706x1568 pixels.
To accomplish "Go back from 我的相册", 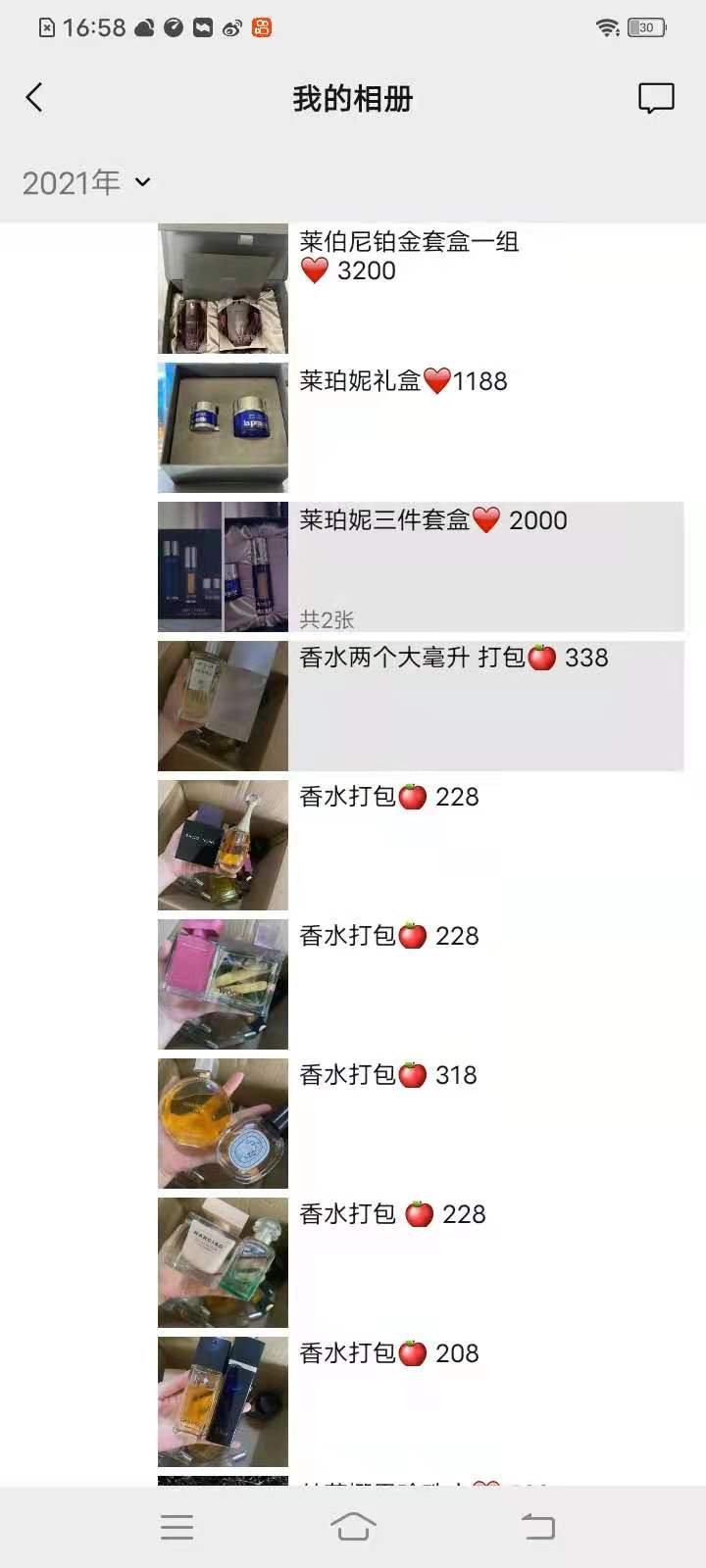I will pos(34,98).
